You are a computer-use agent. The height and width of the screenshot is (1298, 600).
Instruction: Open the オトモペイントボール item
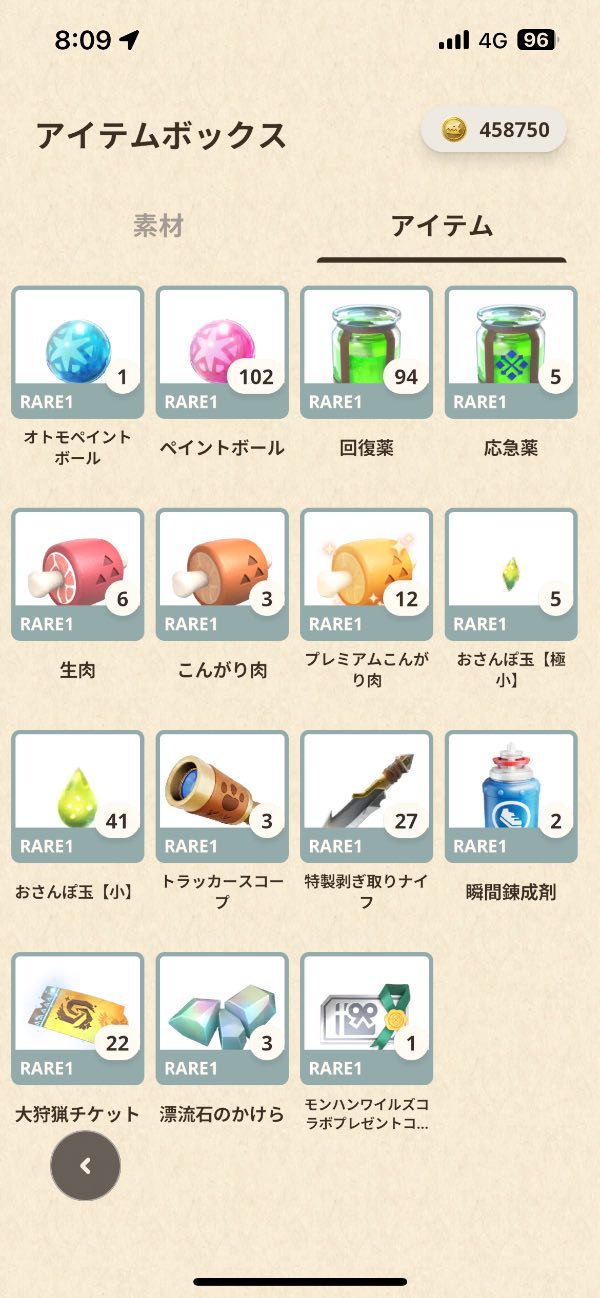78,352
